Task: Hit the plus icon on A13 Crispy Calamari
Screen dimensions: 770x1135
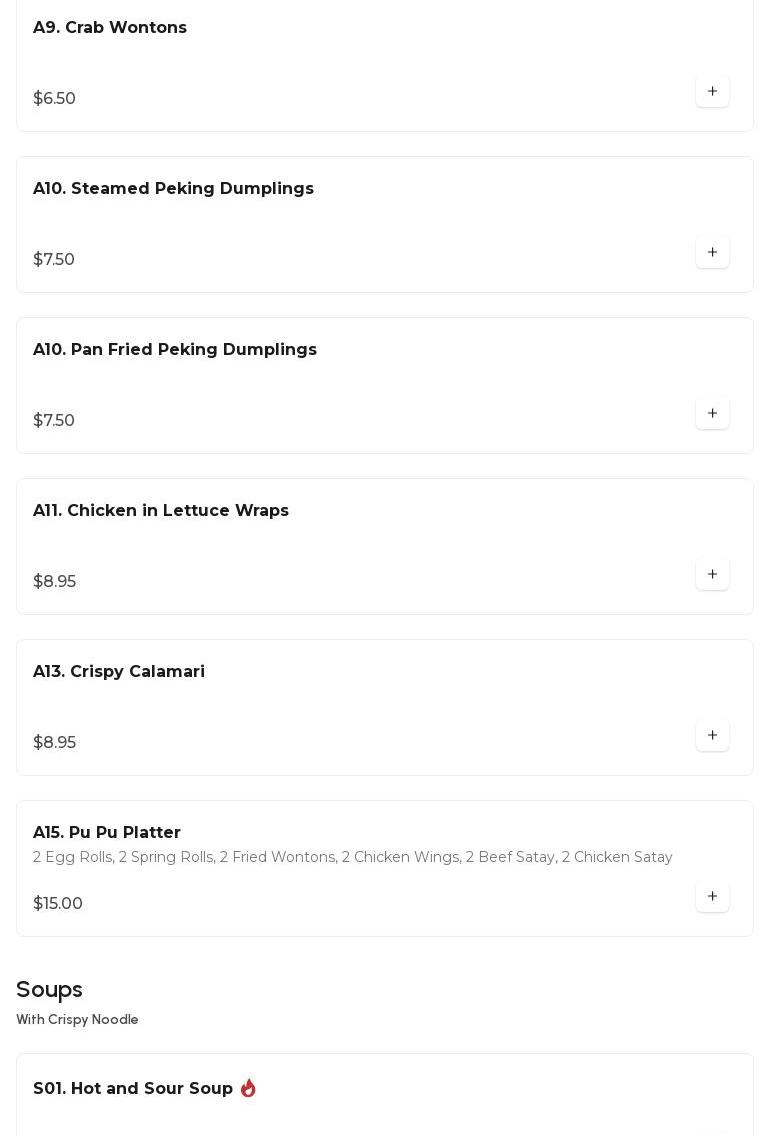Action: (x=712, y=735)
